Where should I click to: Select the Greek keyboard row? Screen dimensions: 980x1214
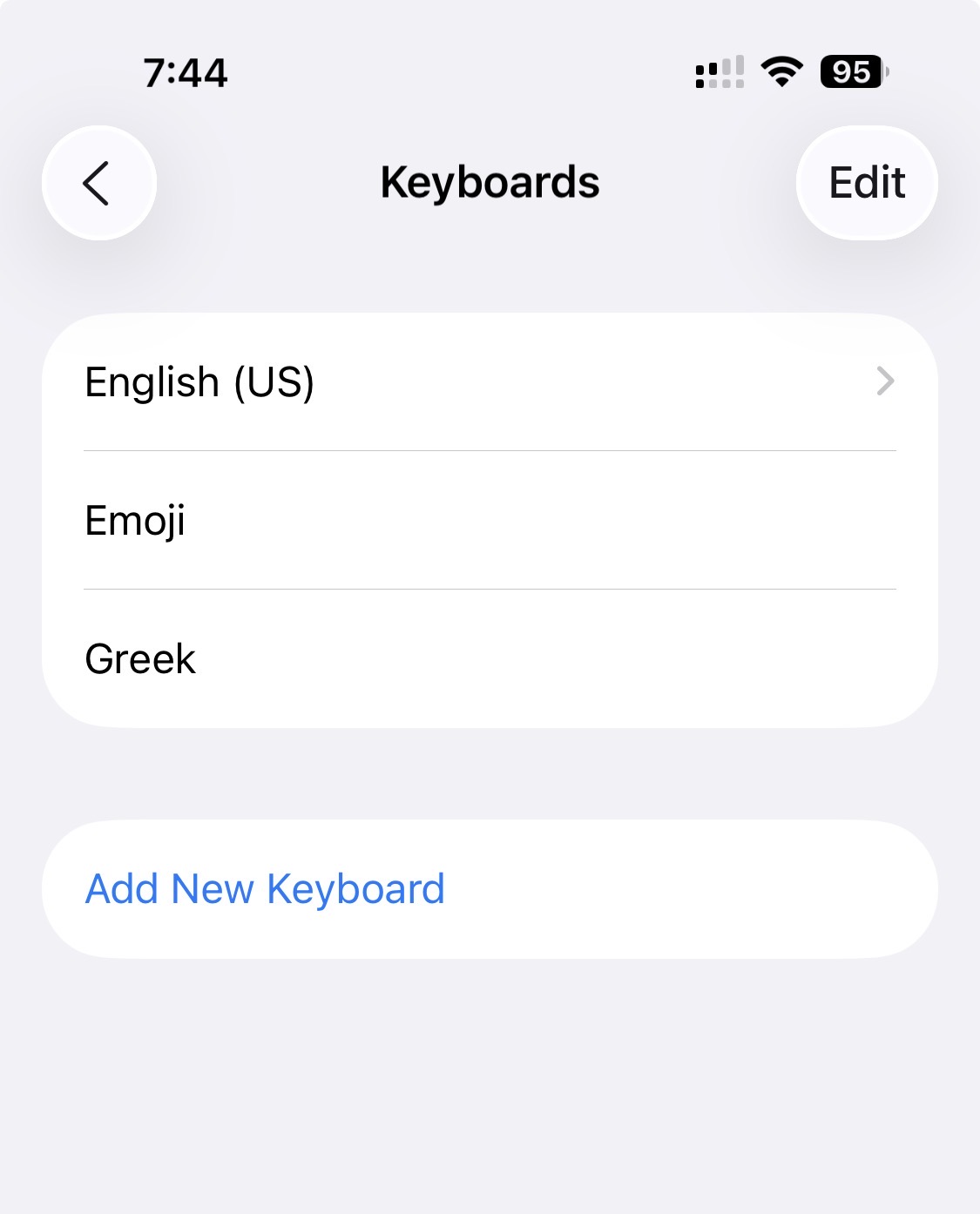[490, 658]
